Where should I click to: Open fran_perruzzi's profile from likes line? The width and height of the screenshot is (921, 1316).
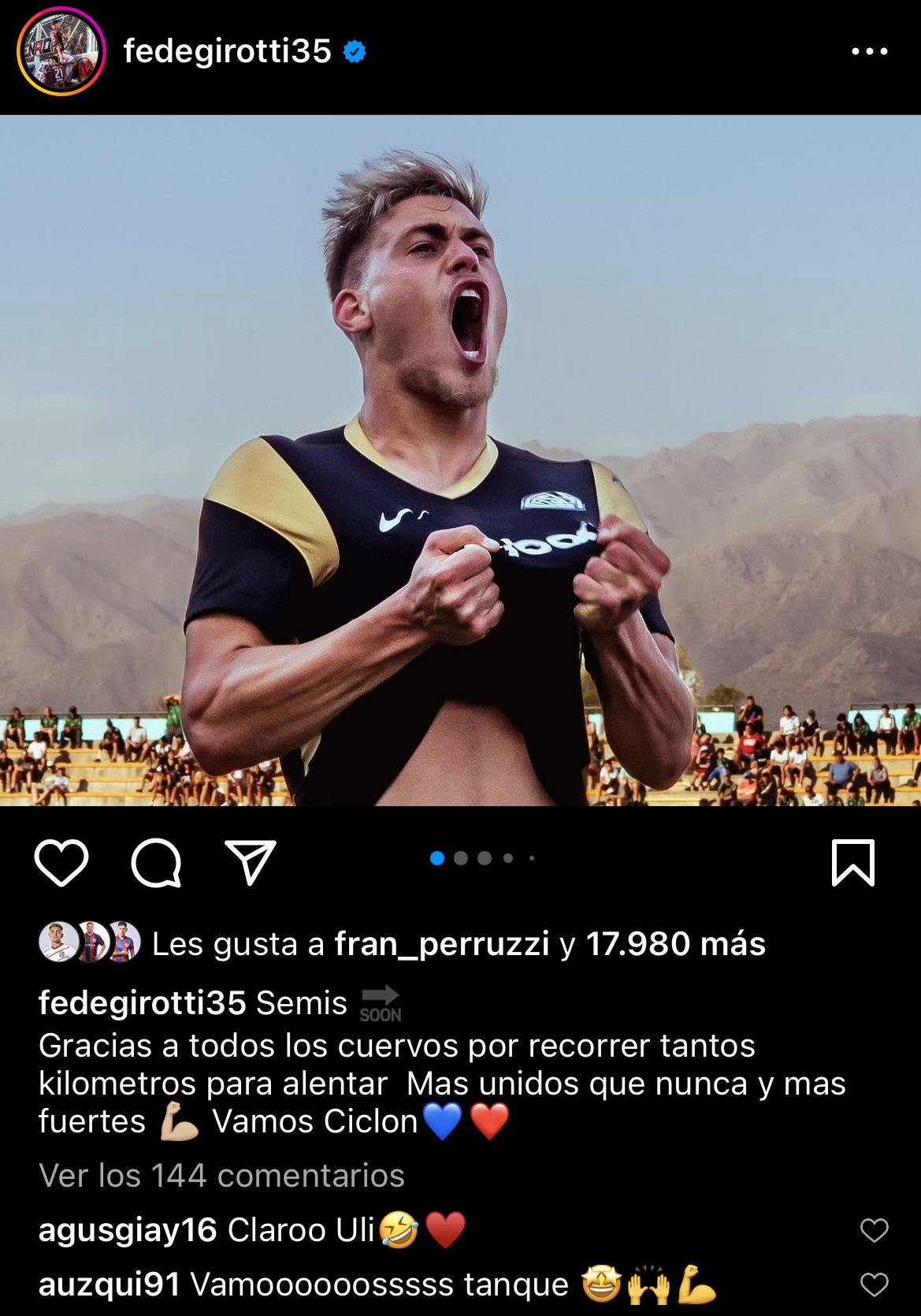tap(441, 943)
